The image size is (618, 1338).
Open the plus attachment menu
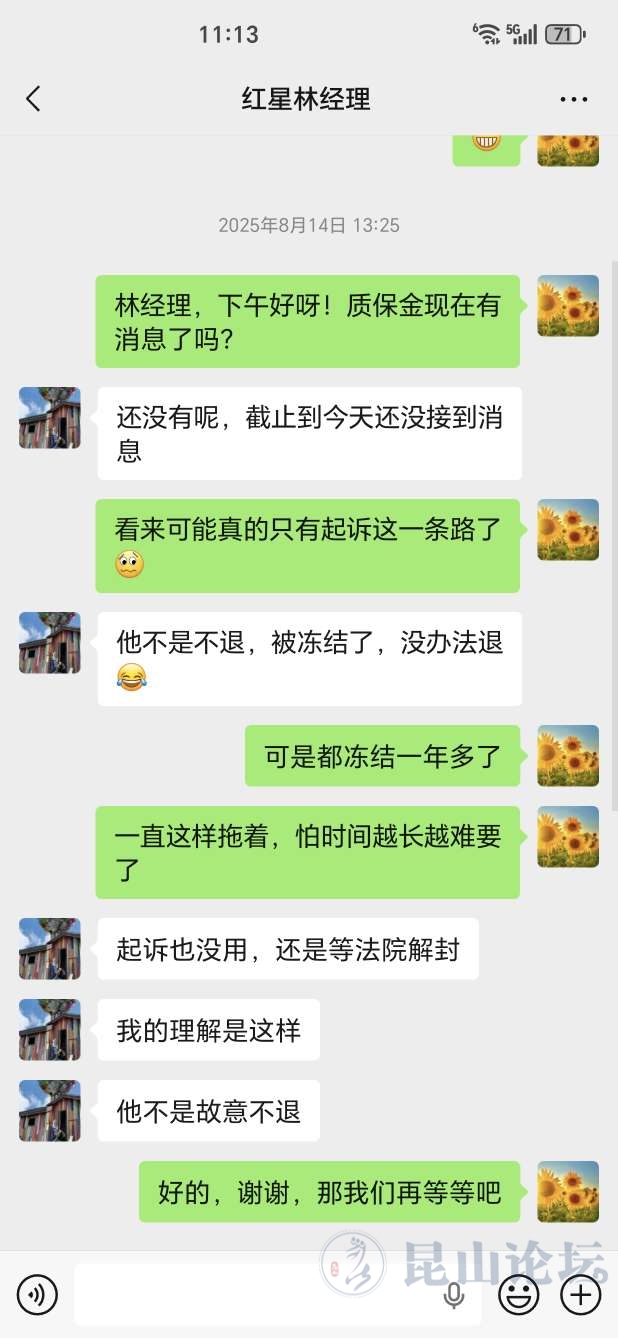coord(580,1296)
